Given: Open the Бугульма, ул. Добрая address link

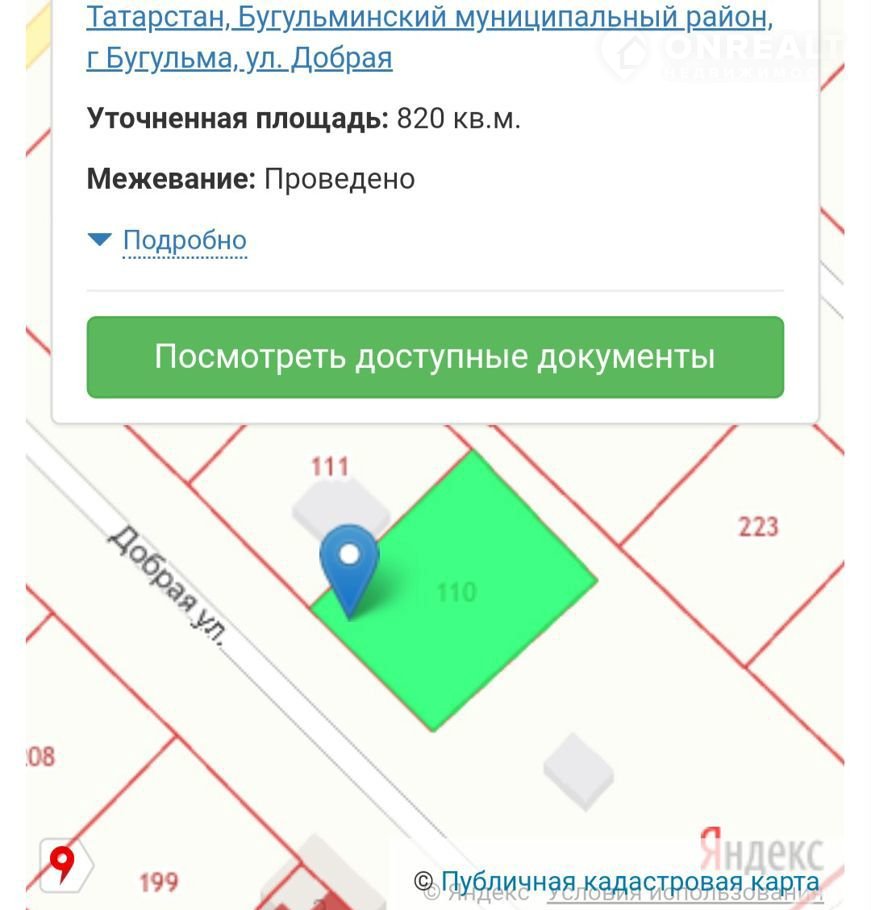Looking at the screenshot, I should pos(240,58).
